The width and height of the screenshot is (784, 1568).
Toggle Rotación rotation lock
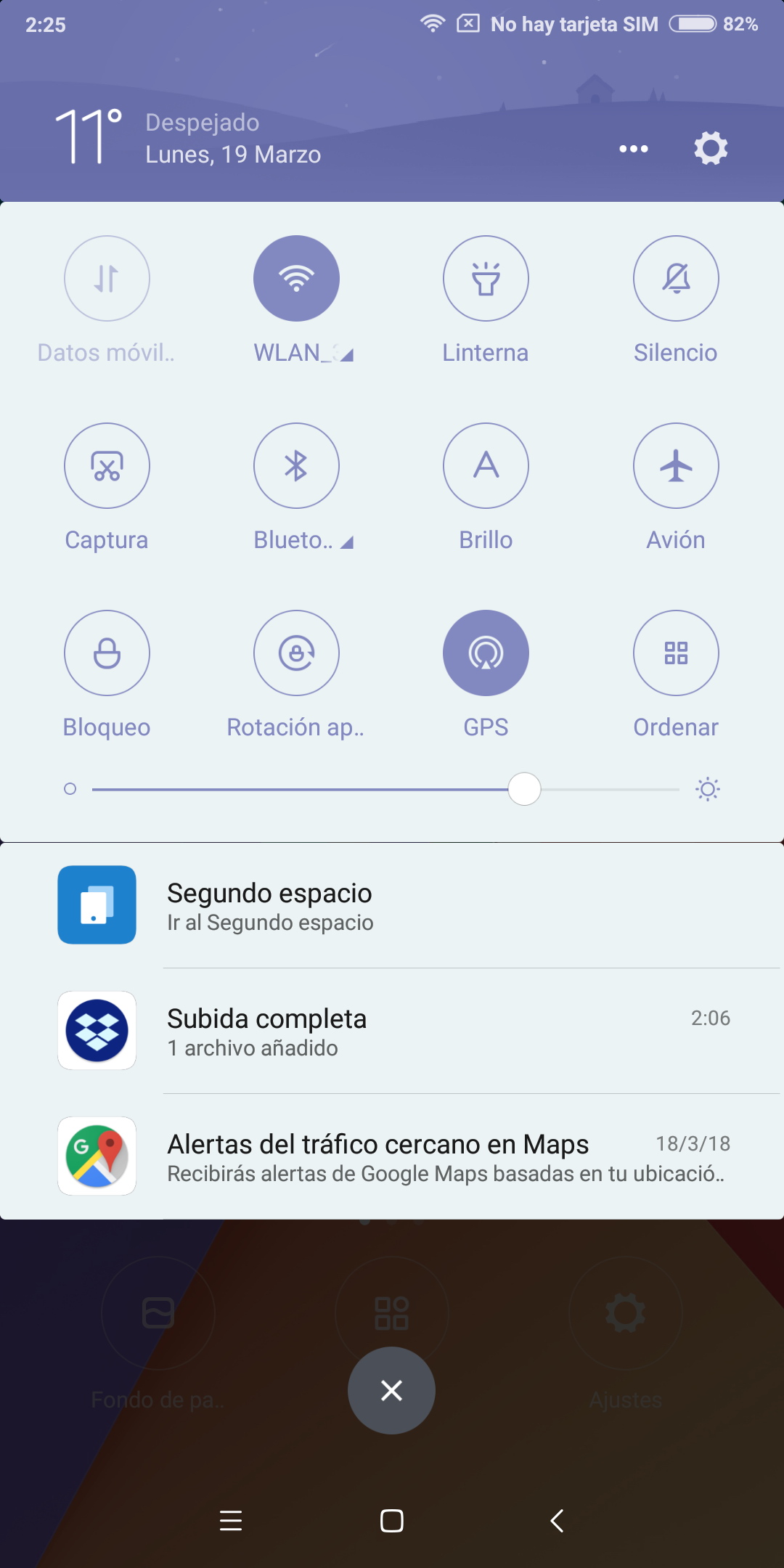tap(296, 653)
